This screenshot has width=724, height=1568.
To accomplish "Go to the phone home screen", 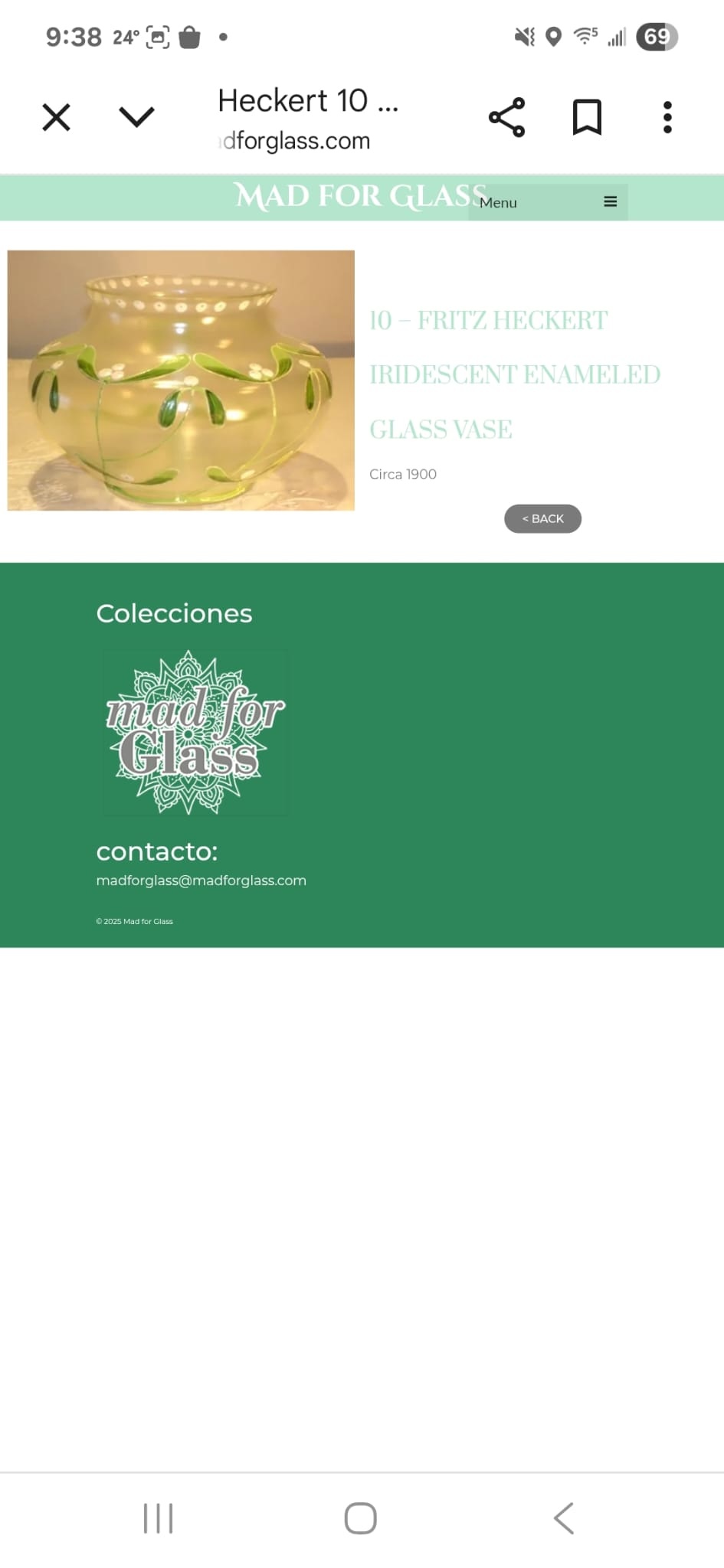I will (x=360, y=1518).
